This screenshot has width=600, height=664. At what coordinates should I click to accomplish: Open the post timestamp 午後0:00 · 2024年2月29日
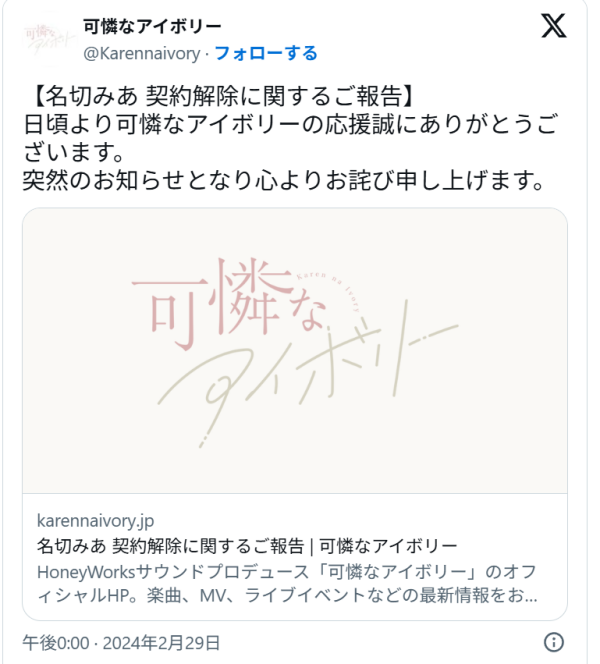pos(121,642)
